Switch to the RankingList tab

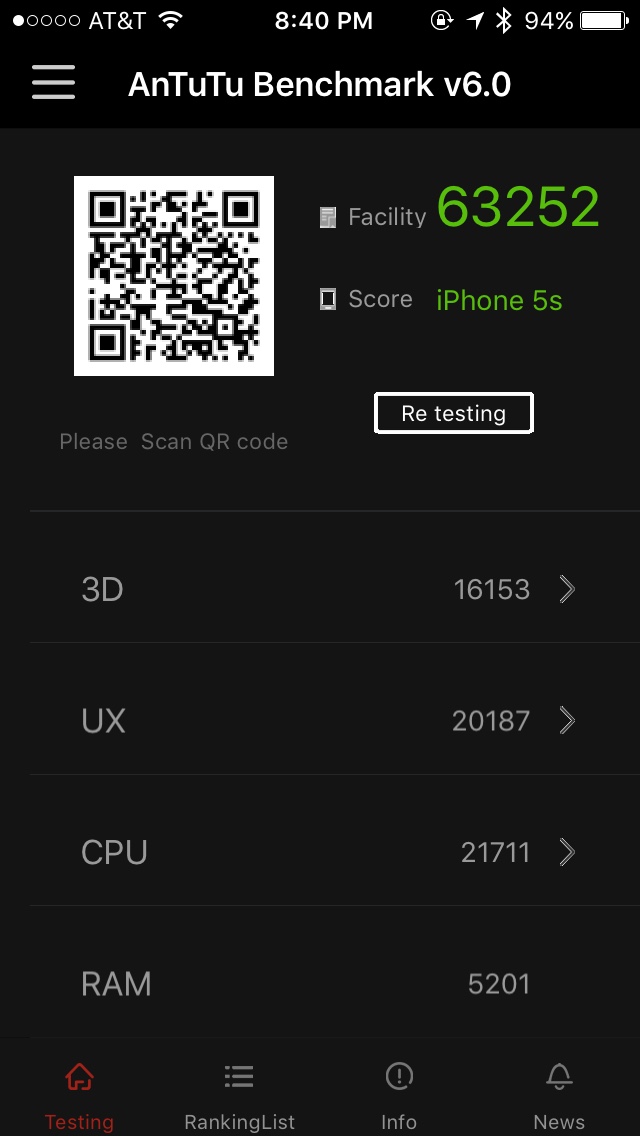click(x=239, y=1095)
